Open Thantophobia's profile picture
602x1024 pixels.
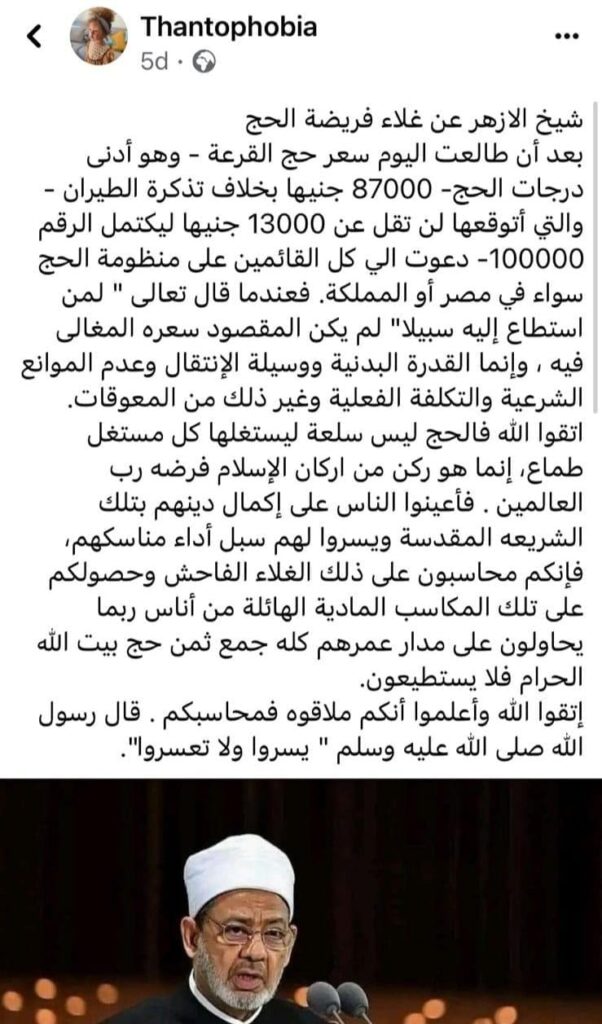click(98, 38)
